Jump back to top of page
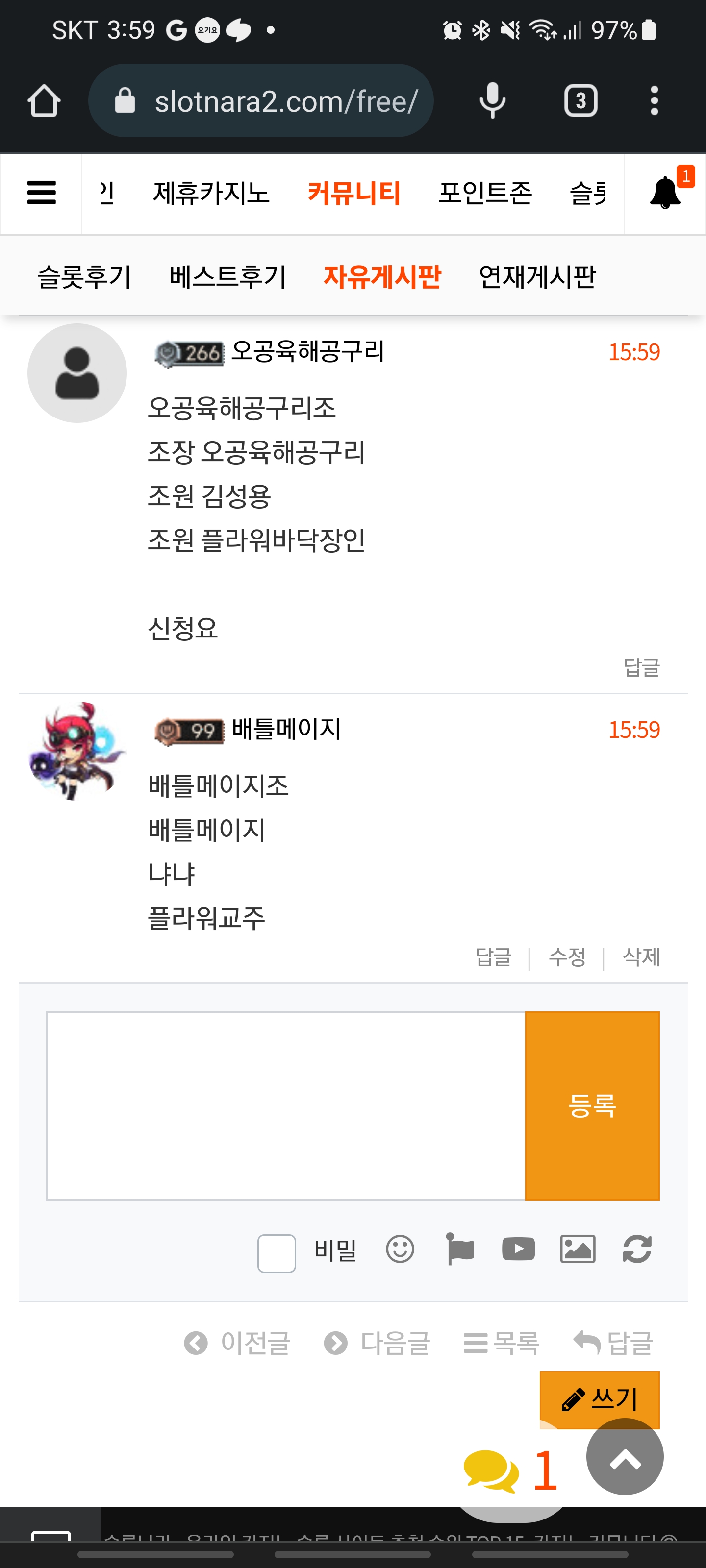Image resolution: width=706 pixels, height=1568 pixels. [625, 1457]
